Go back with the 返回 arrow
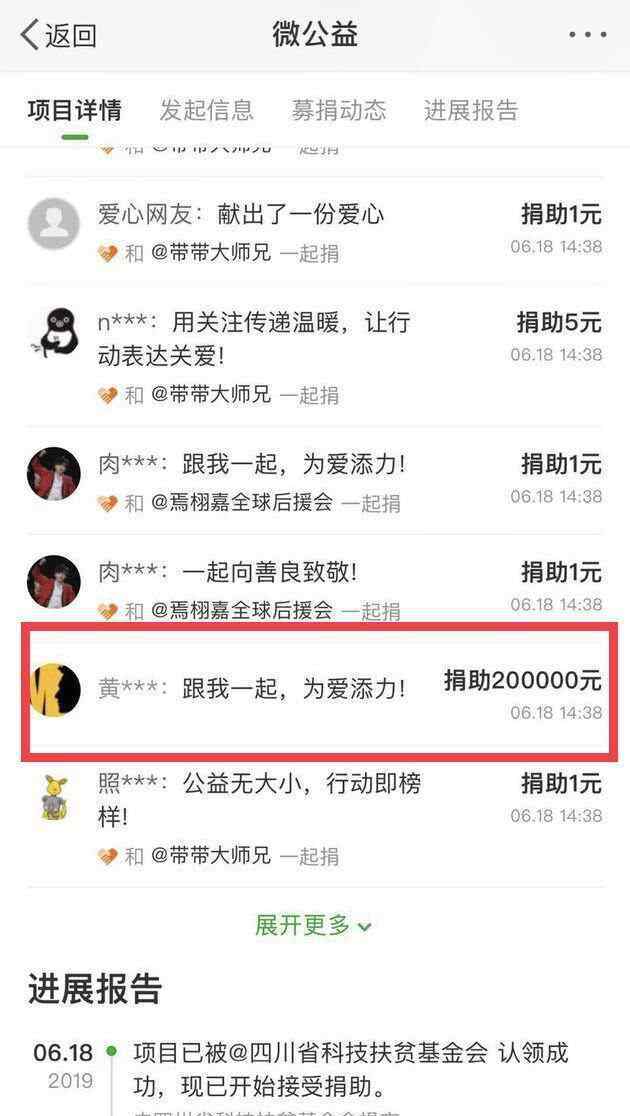Screen dimensions: 630x1116 click(58, 36)
